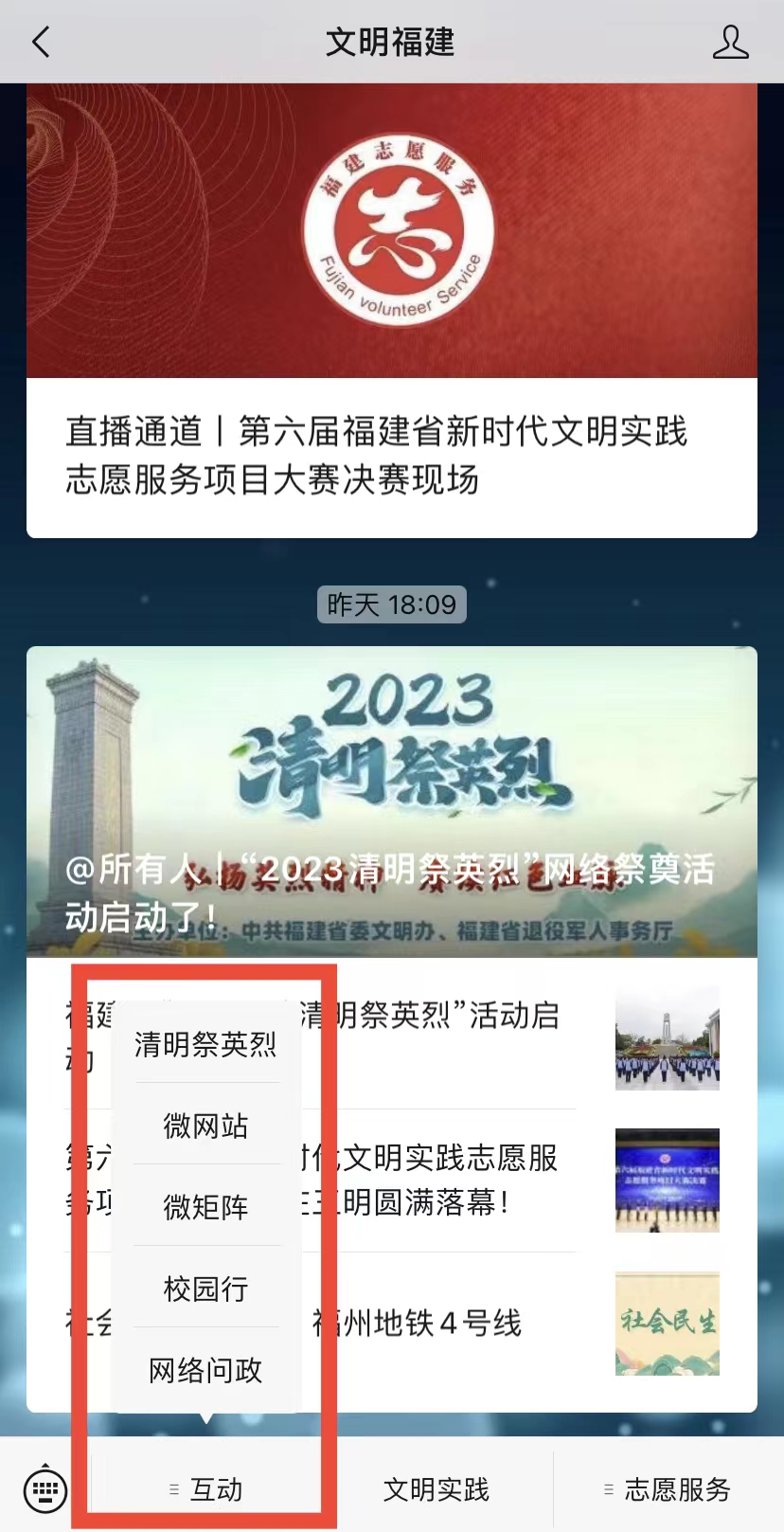Image resolution: width=784 pixels, height=1532 pixels.
Task: Choose 微网站 in the menu
Action: [205, 1126]
